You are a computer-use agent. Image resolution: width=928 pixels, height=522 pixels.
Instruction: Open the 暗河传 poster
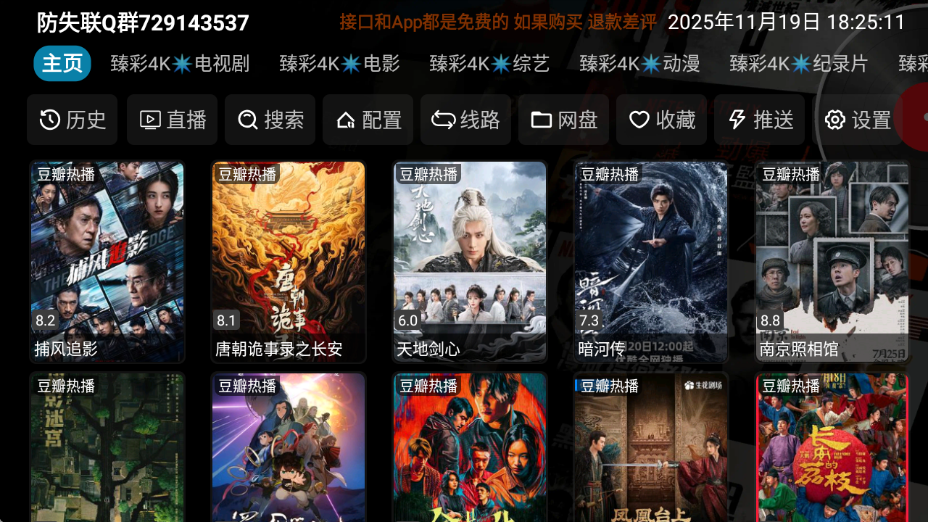point(651,260)
